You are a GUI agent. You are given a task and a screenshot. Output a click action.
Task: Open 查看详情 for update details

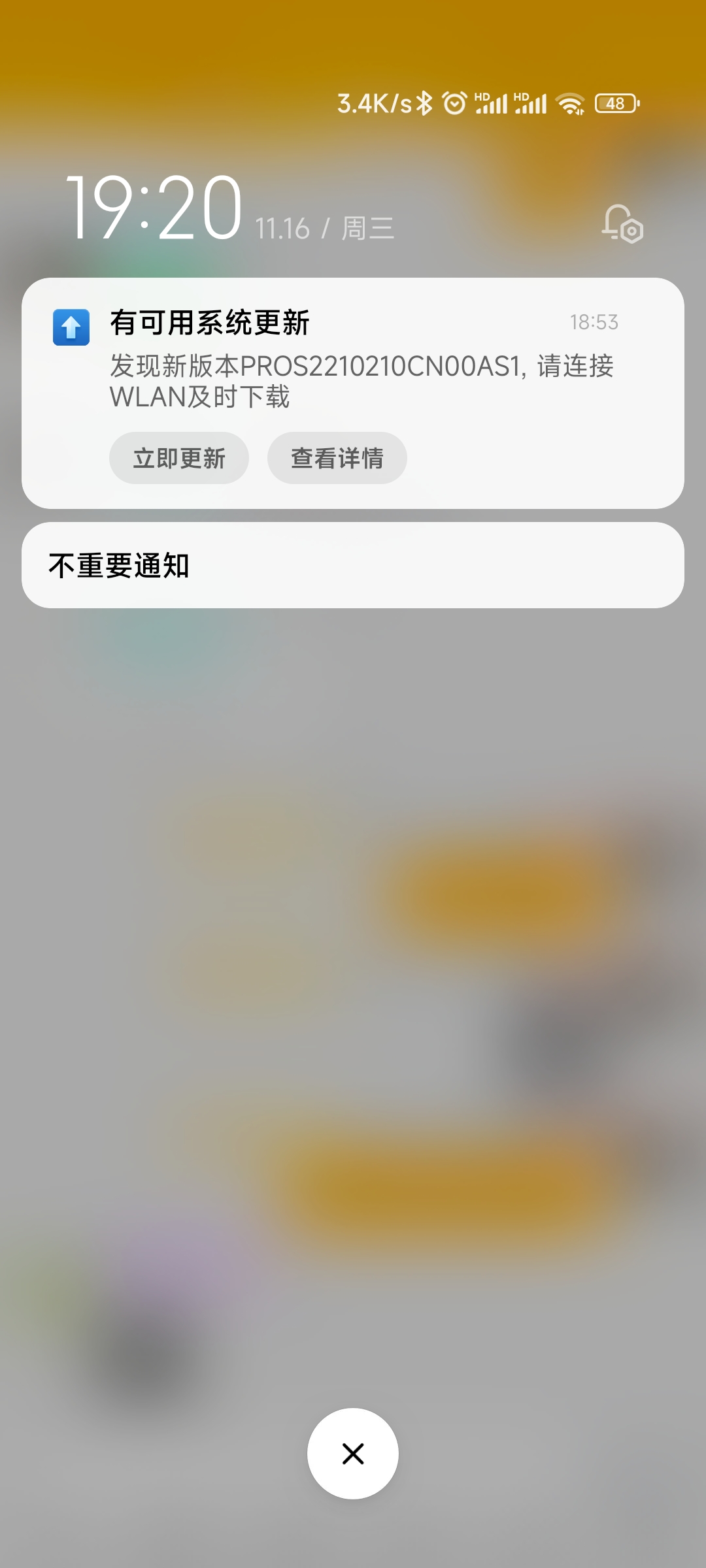click(x=337, y=458)
